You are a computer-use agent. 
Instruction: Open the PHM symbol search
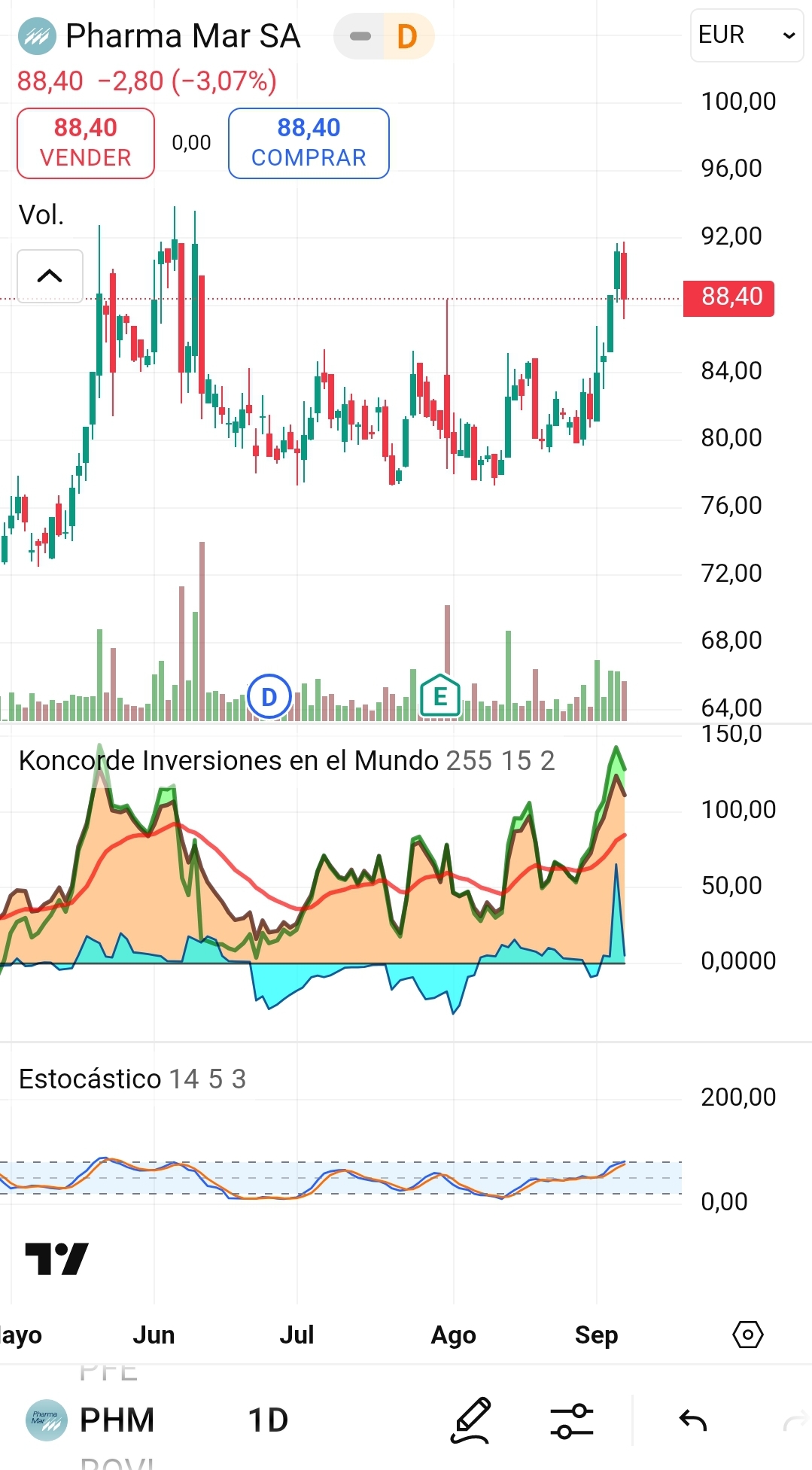coord(92,1420)
